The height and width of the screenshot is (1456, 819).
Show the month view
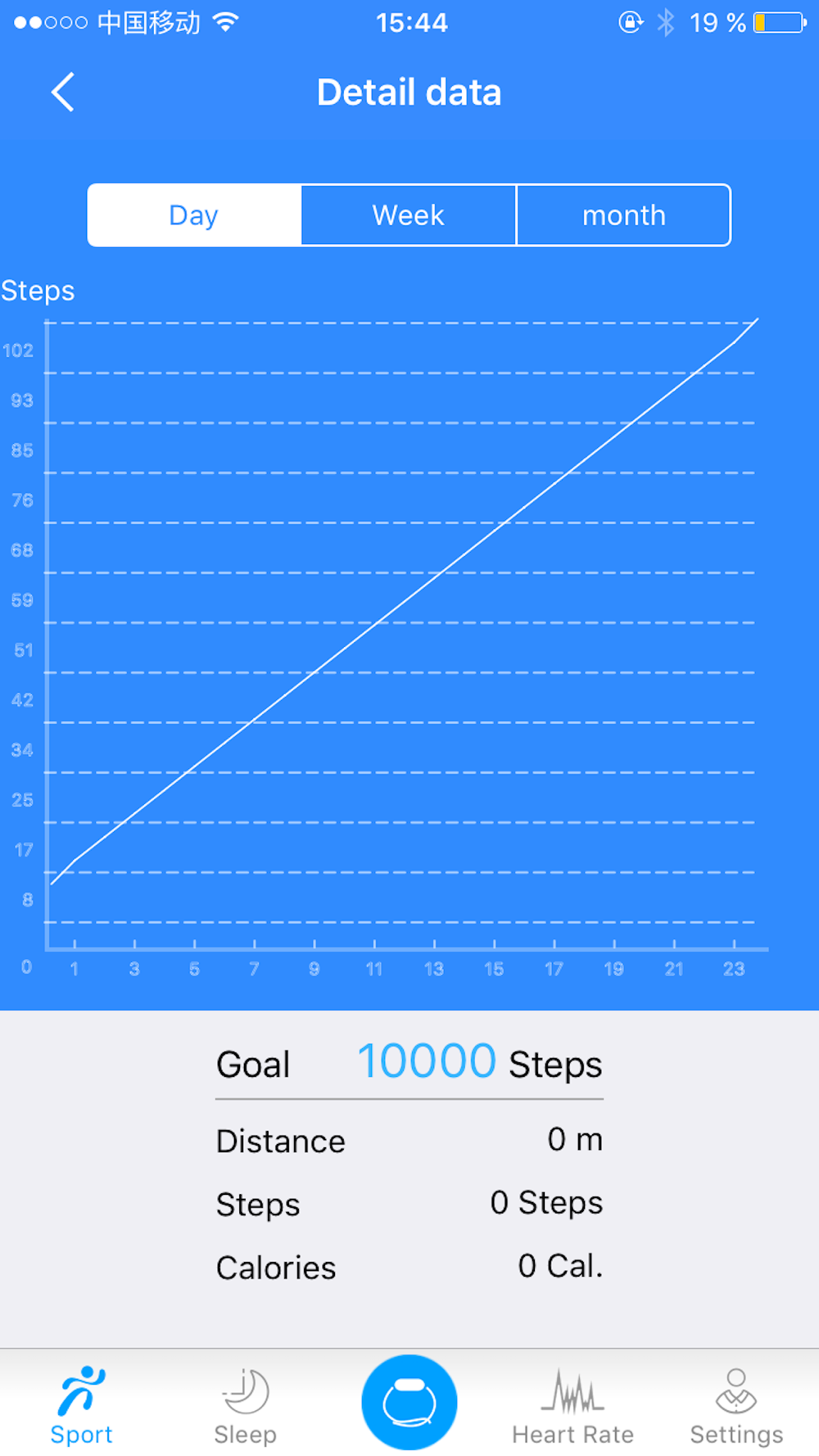[623, 215]
